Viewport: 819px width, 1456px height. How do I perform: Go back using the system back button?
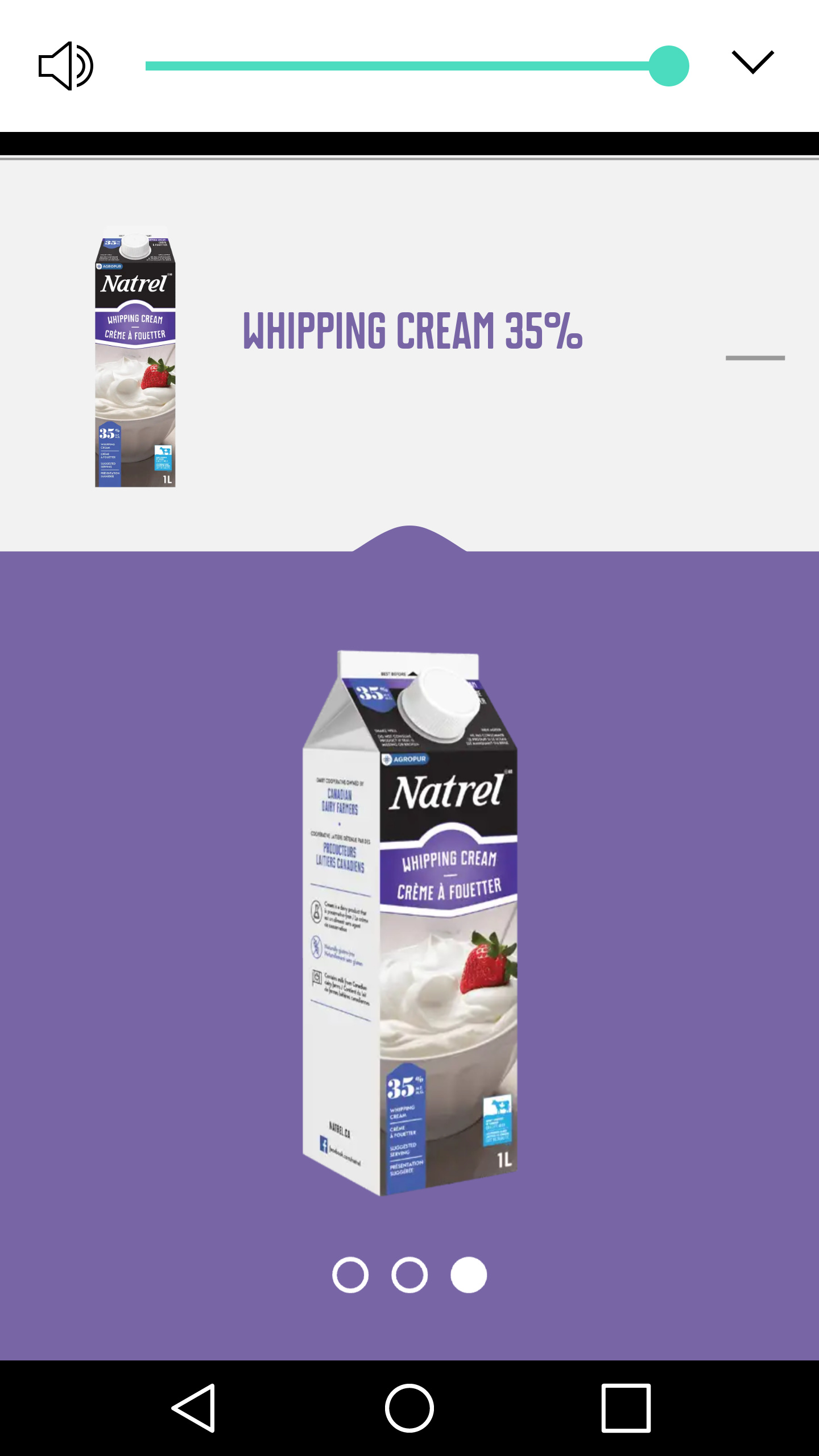[193, 1408]
